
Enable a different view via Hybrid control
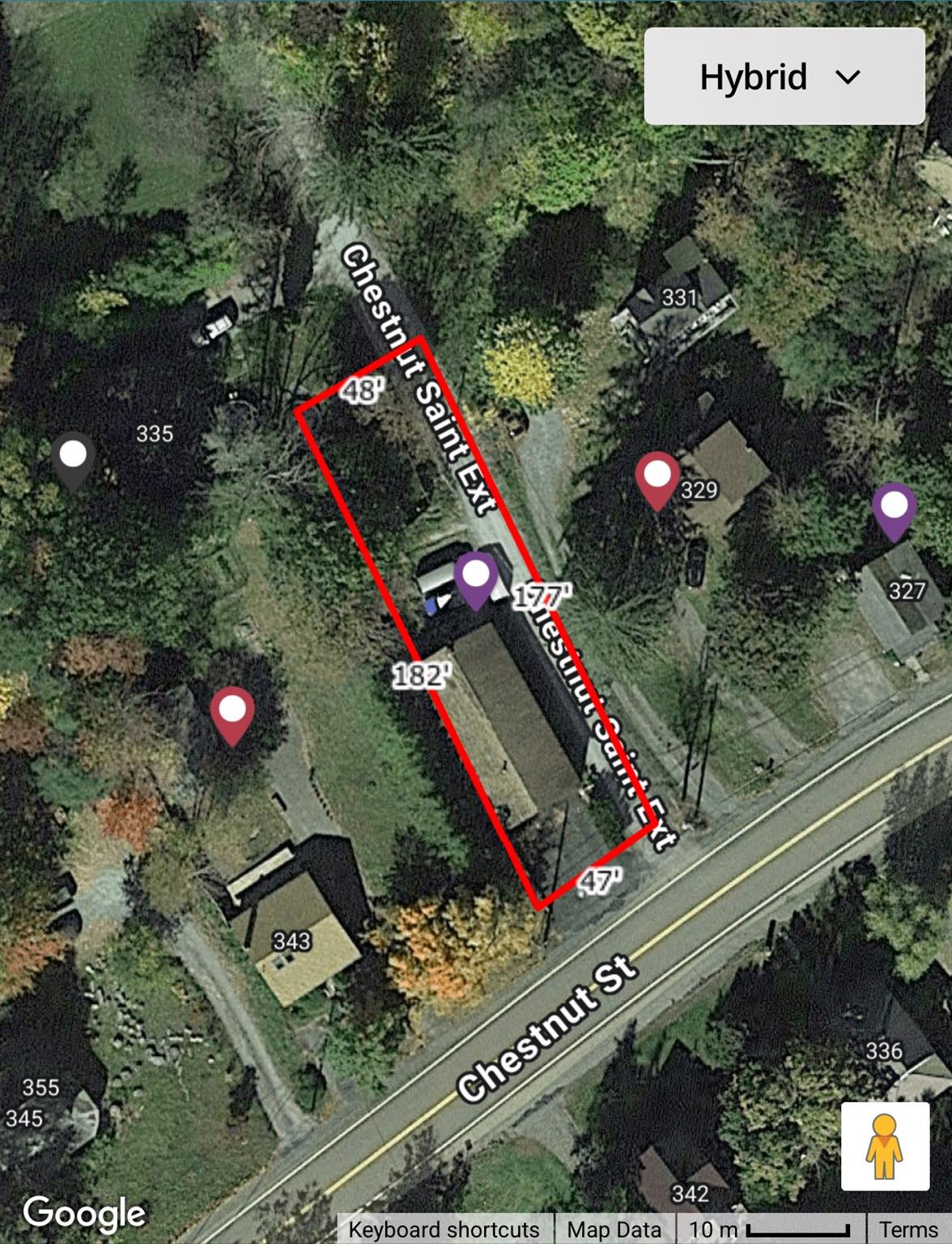click(x=782, y=76)
